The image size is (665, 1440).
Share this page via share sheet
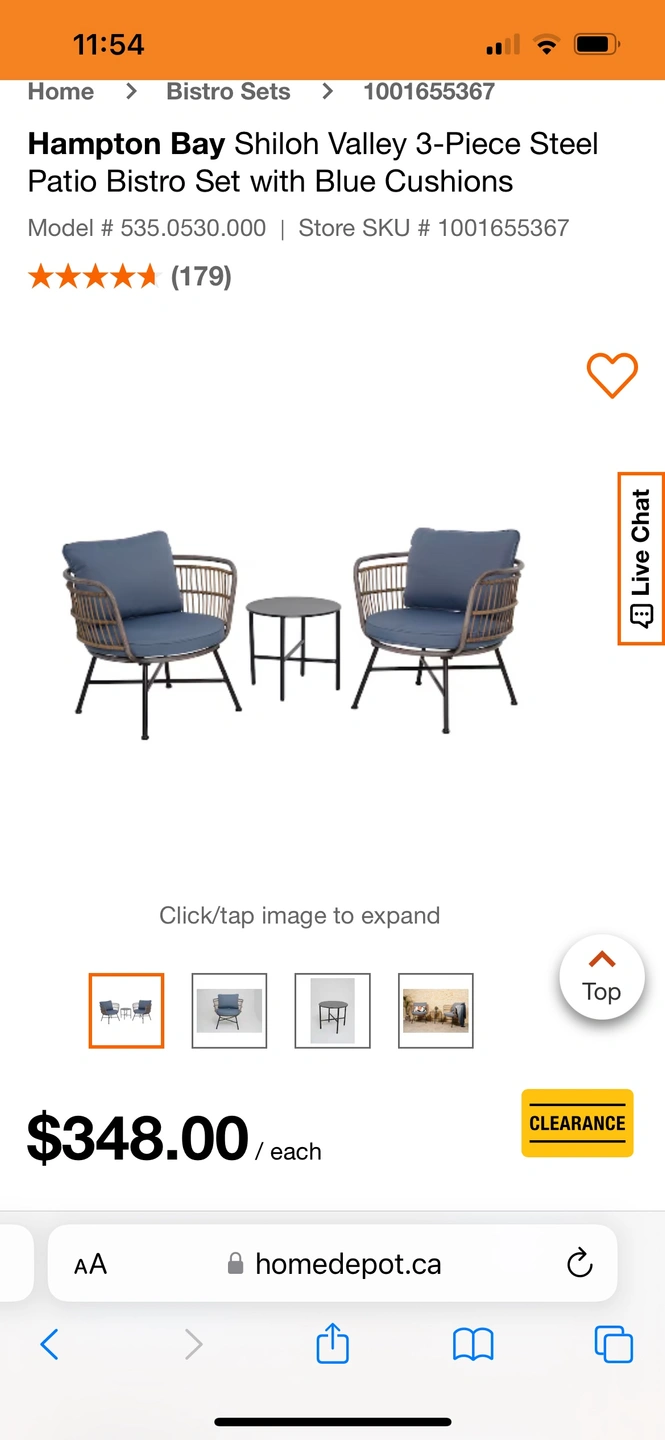click(332, 1343)
